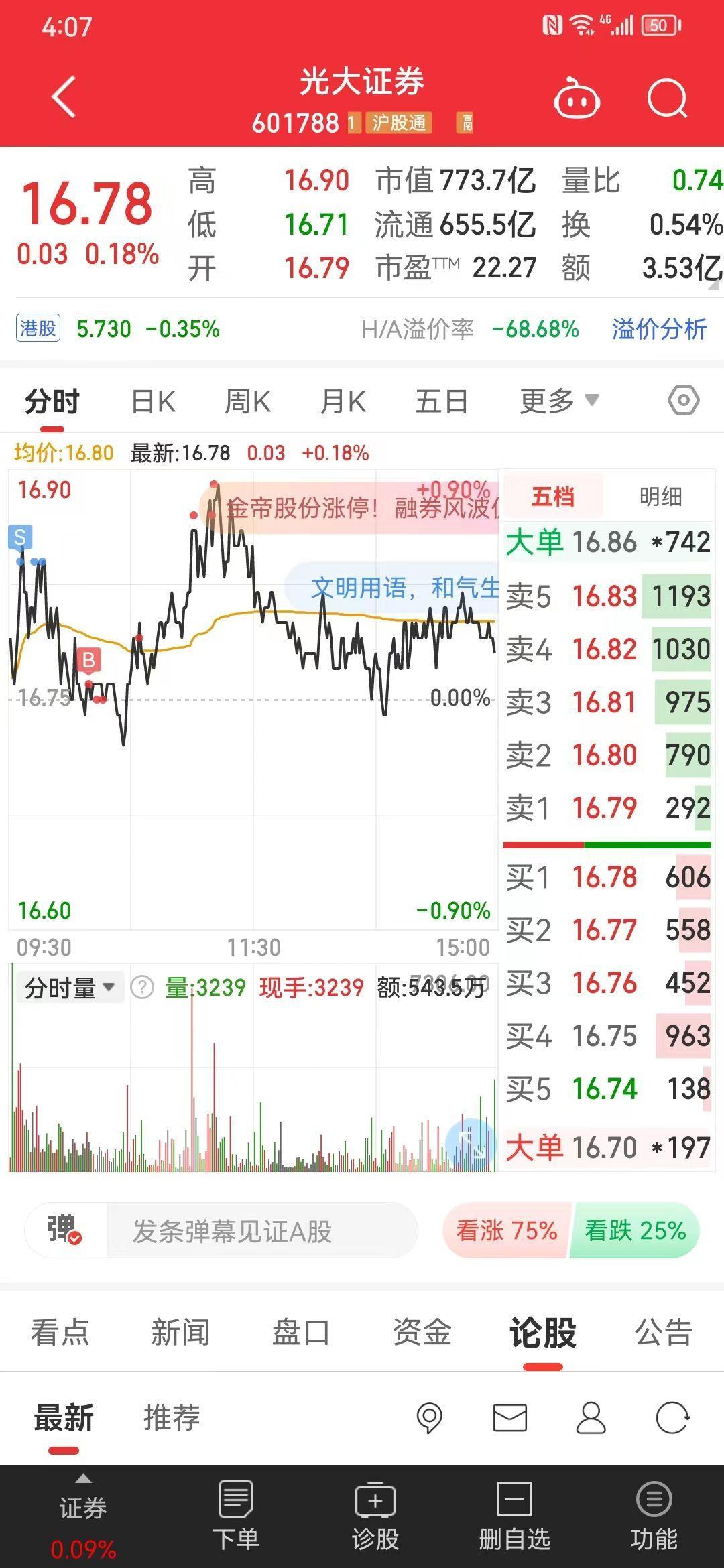Select the 推荐 sub-tab
This screenshot has height=1568, width=724.
[x=172, y=1418]
